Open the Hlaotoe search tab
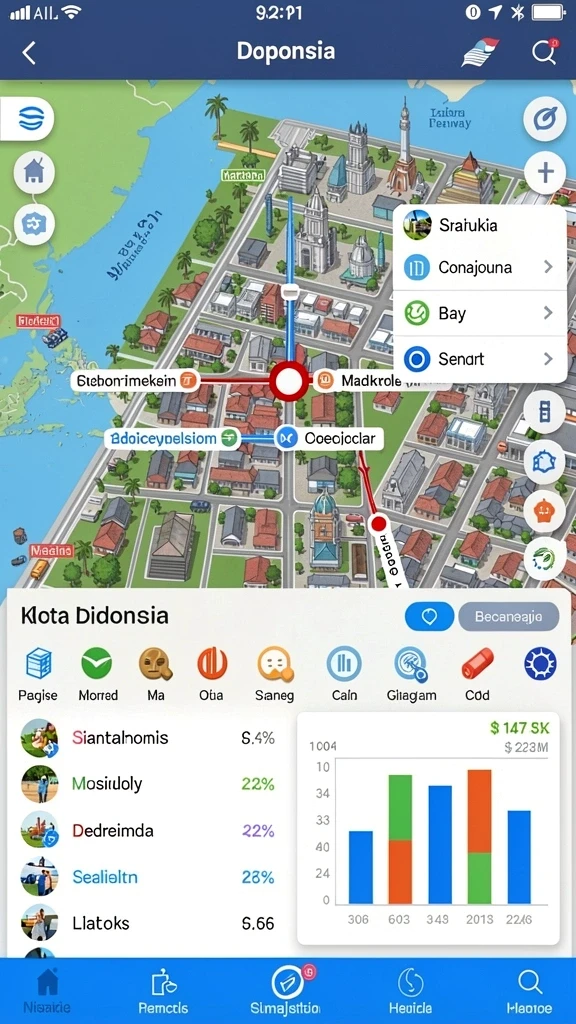Image resolution: width=576 pixels, height=1024 pixels. (x=528, y=991)
